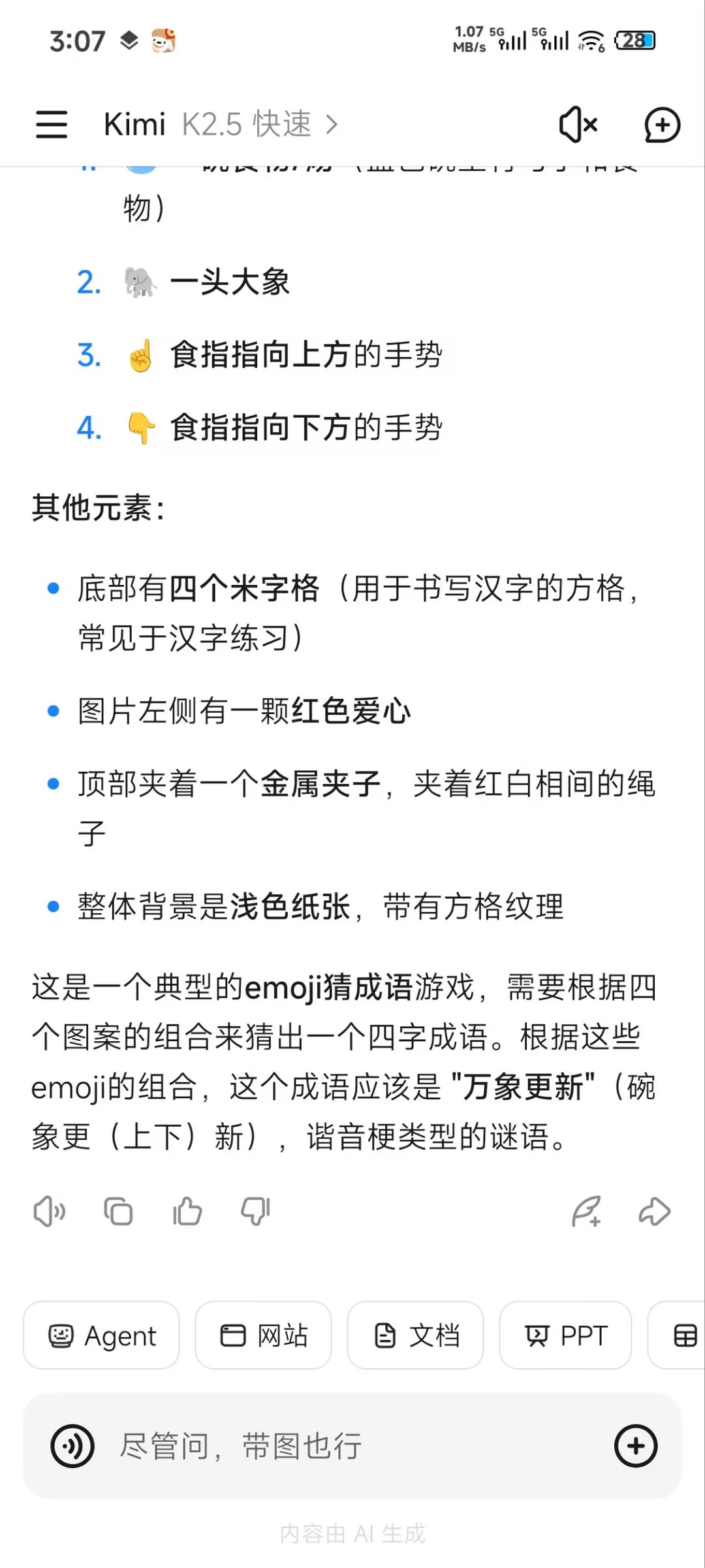Screen dimensions: 705x1568
Task: Select the 文档 chip
Action: click(x=415, y=1335)
